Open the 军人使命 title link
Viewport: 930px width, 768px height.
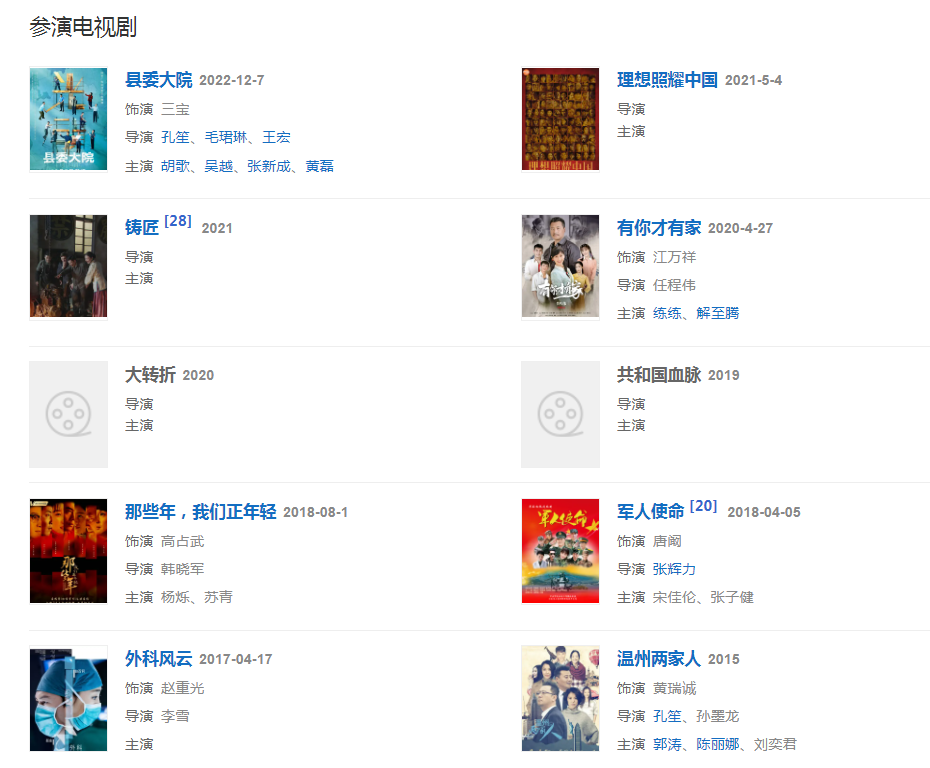coord(650,512)
